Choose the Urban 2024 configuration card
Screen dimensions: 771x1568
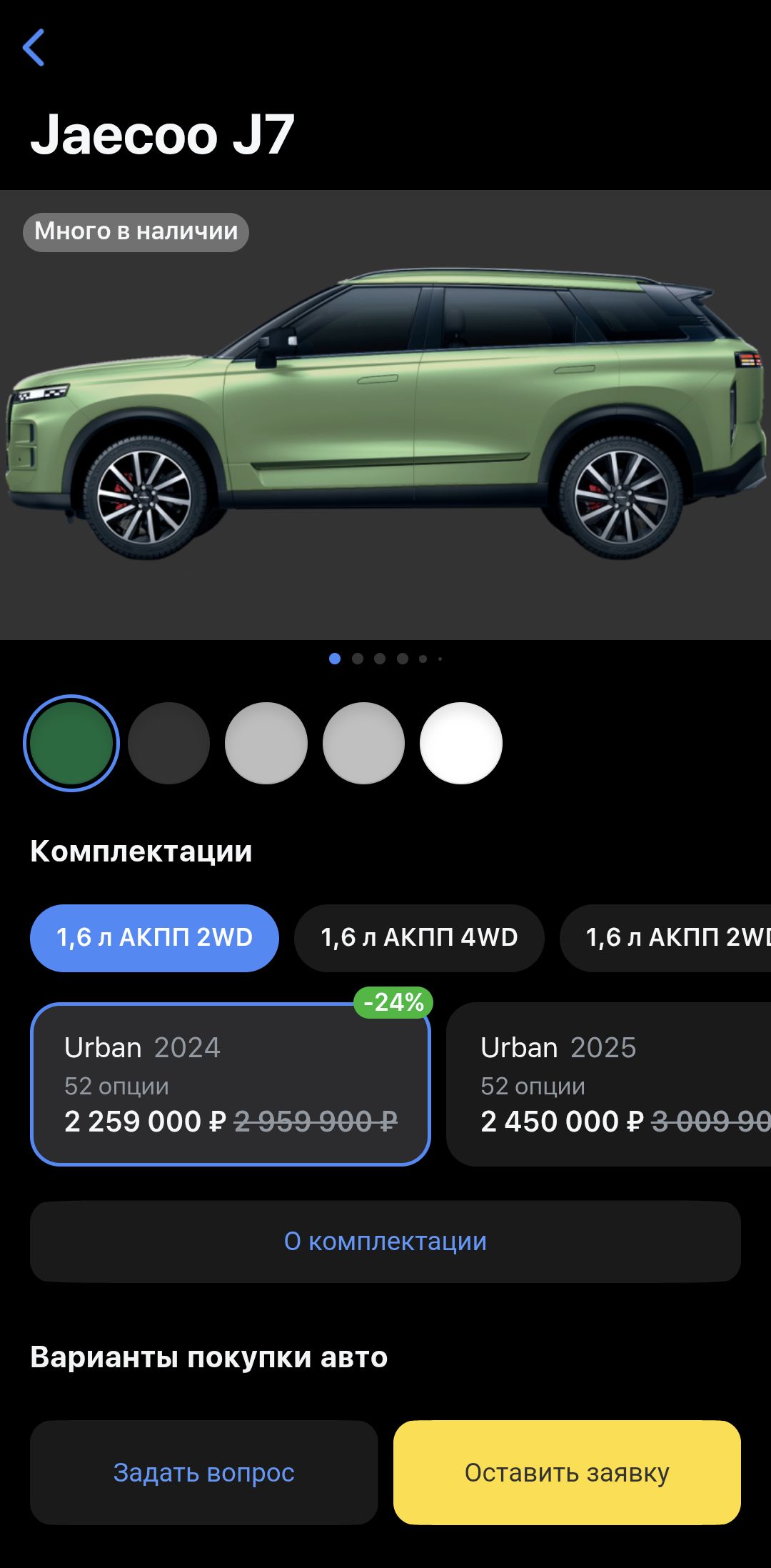pyautogui.click(x=231, y=1084)
